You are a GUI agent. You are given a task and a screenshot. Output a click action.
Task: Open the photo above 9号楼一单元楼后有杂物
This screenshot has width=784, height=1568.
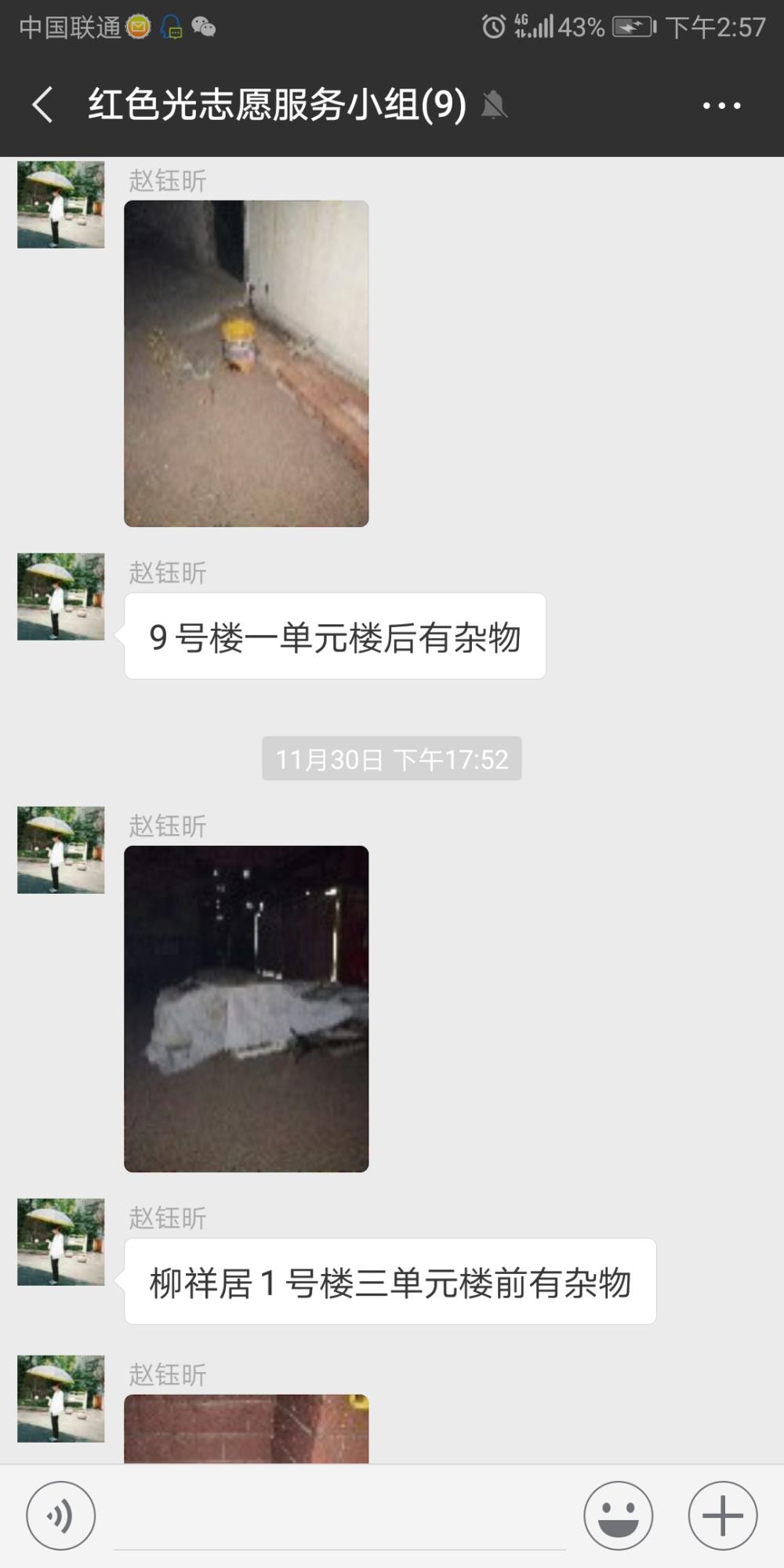tap(246, 363)
